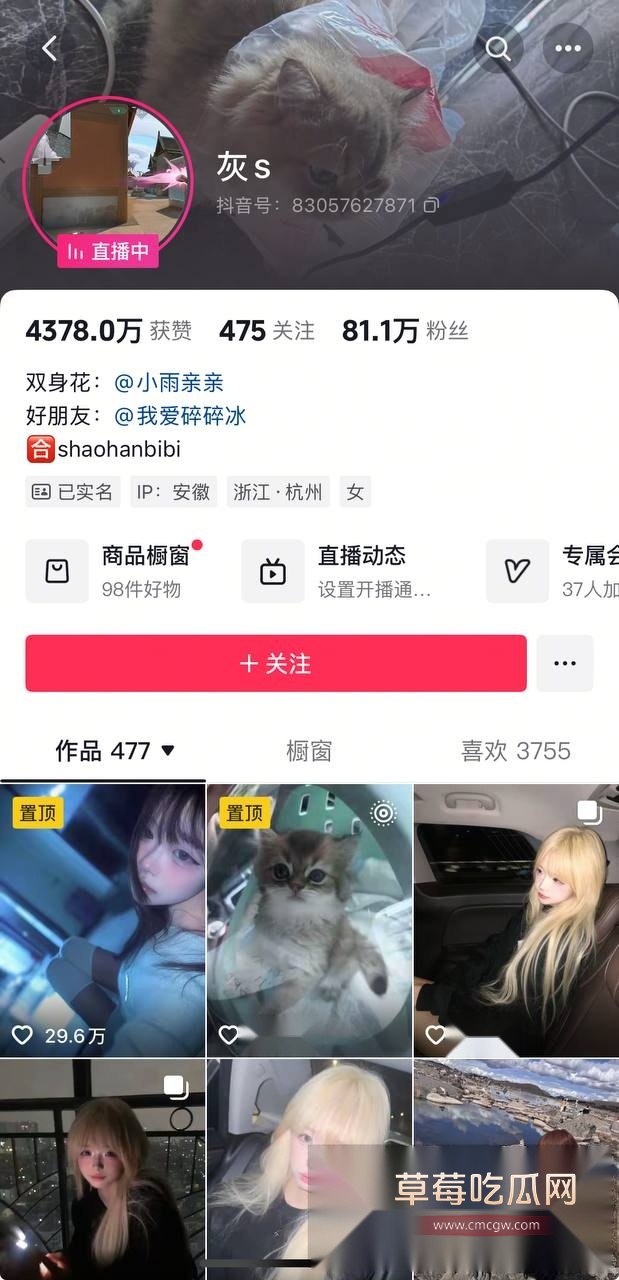Image resolution: width=619 pixels, height=1280 pixels.
Task: Copy the Douyin ID number
Action: pyautogui.click(x=431, y=205)
